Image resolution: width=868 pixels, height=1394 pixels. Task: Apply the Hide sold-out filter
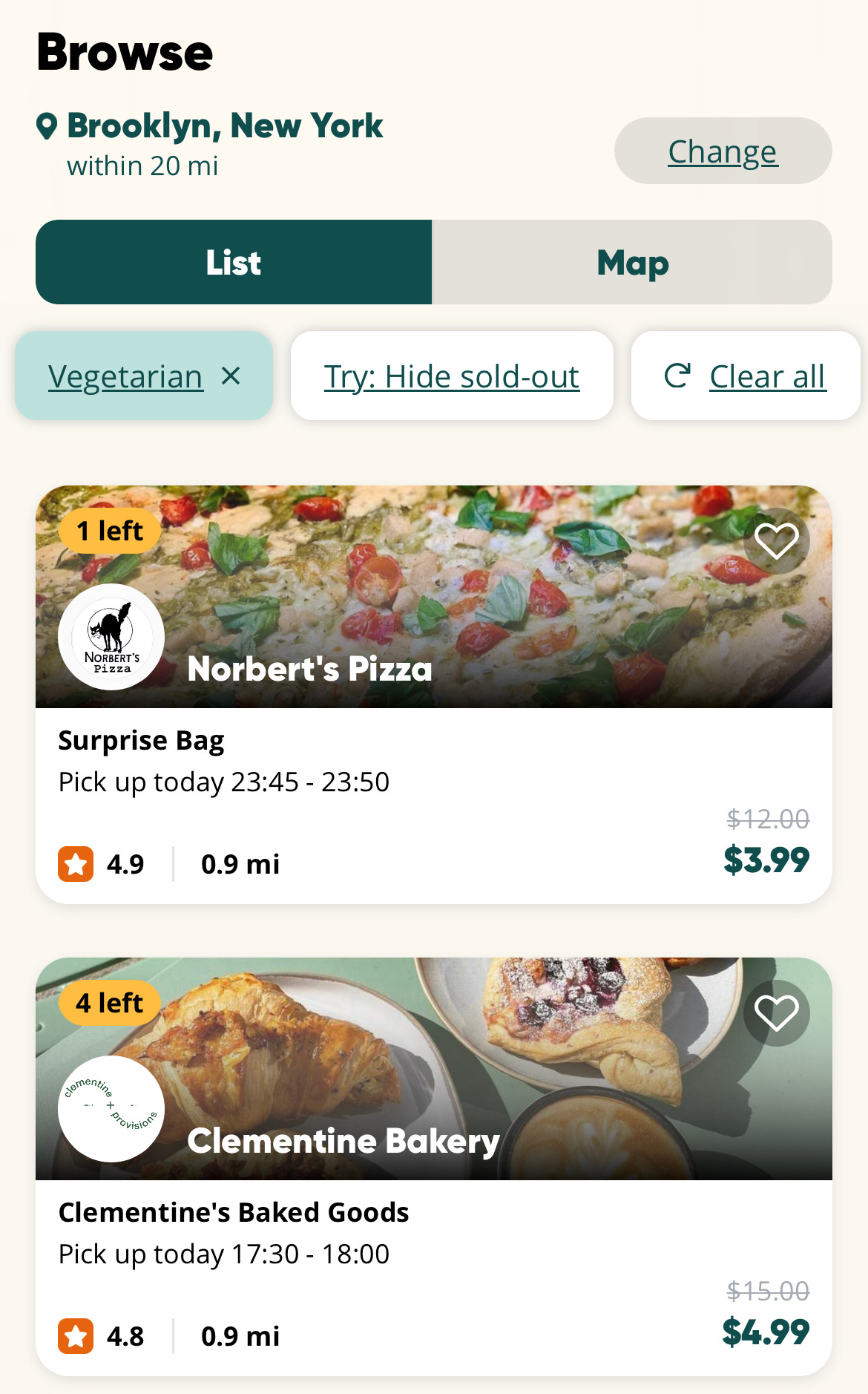coord(451,376)
